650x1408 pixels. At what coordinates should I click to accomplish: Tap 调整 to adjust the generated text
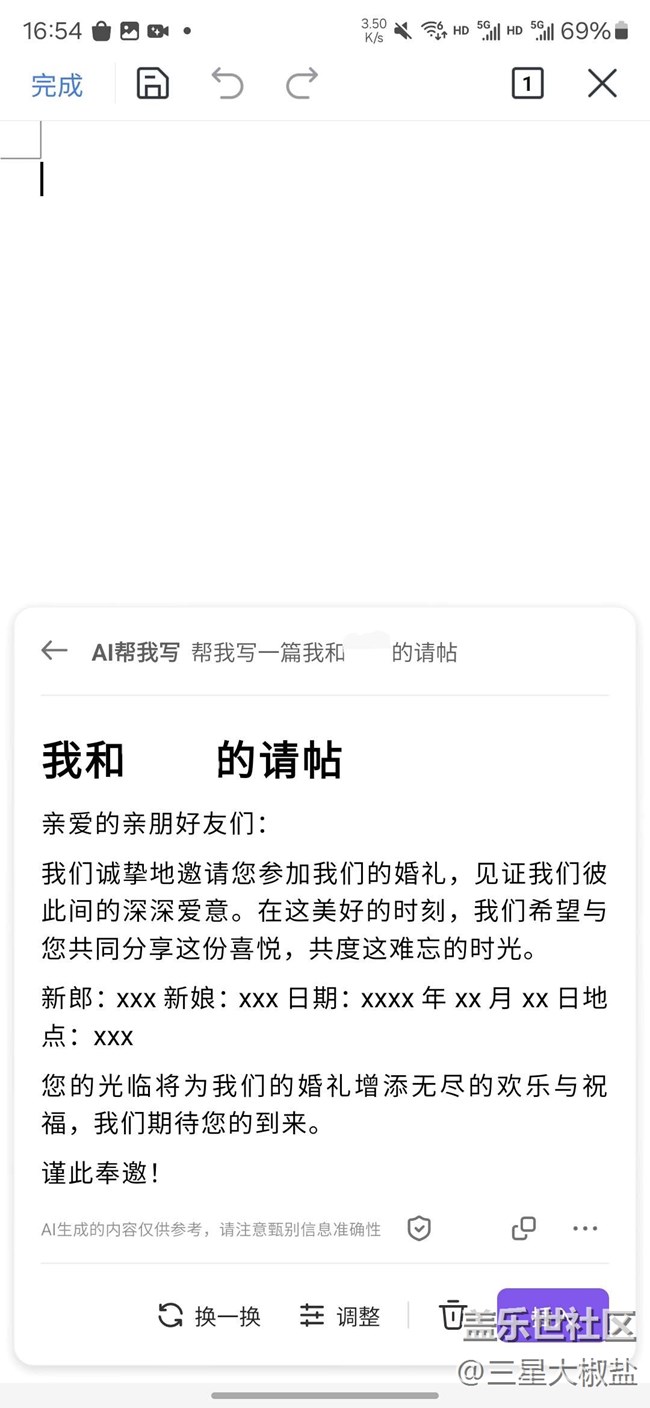[340, 1316]
